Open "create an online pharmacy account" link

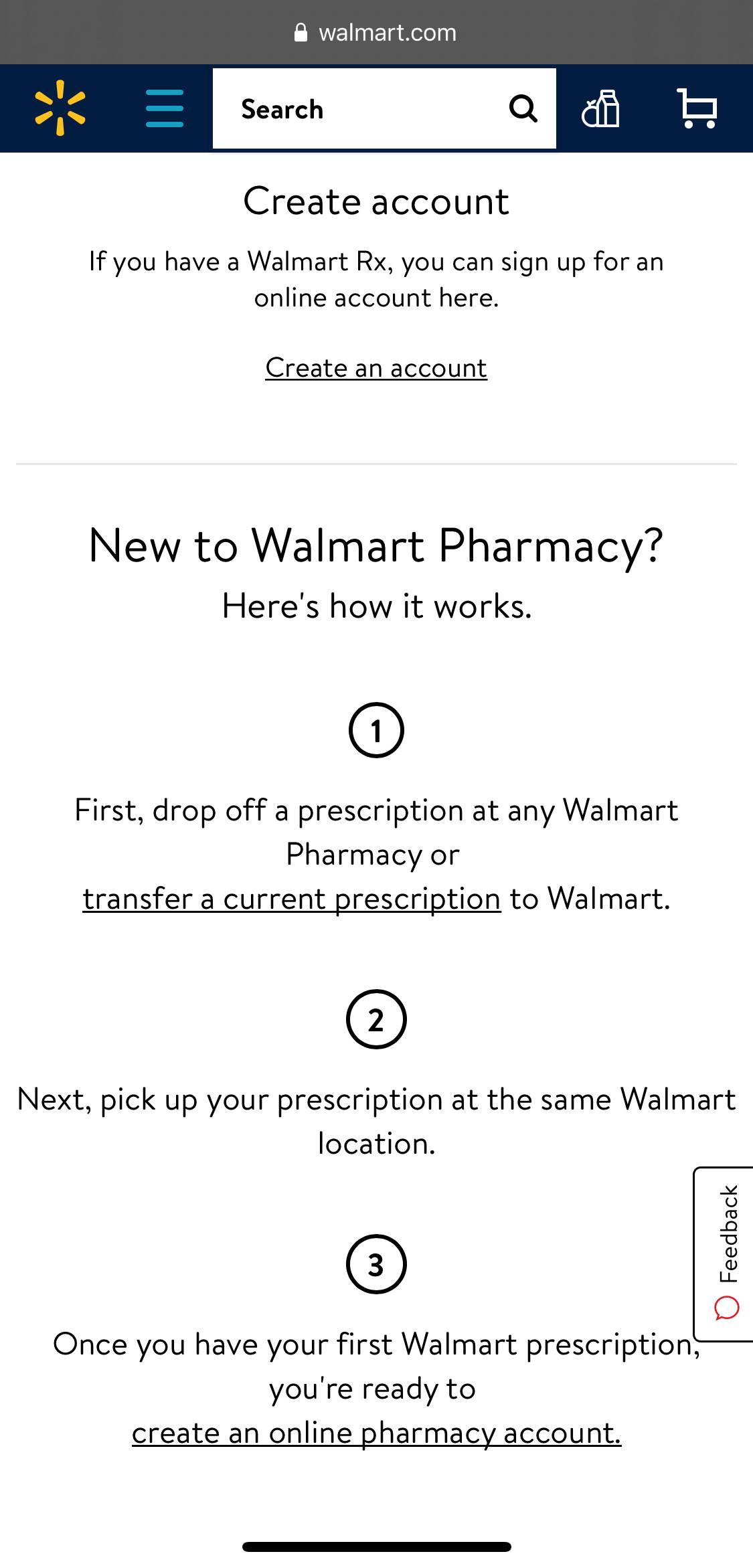coord(376,1433)
